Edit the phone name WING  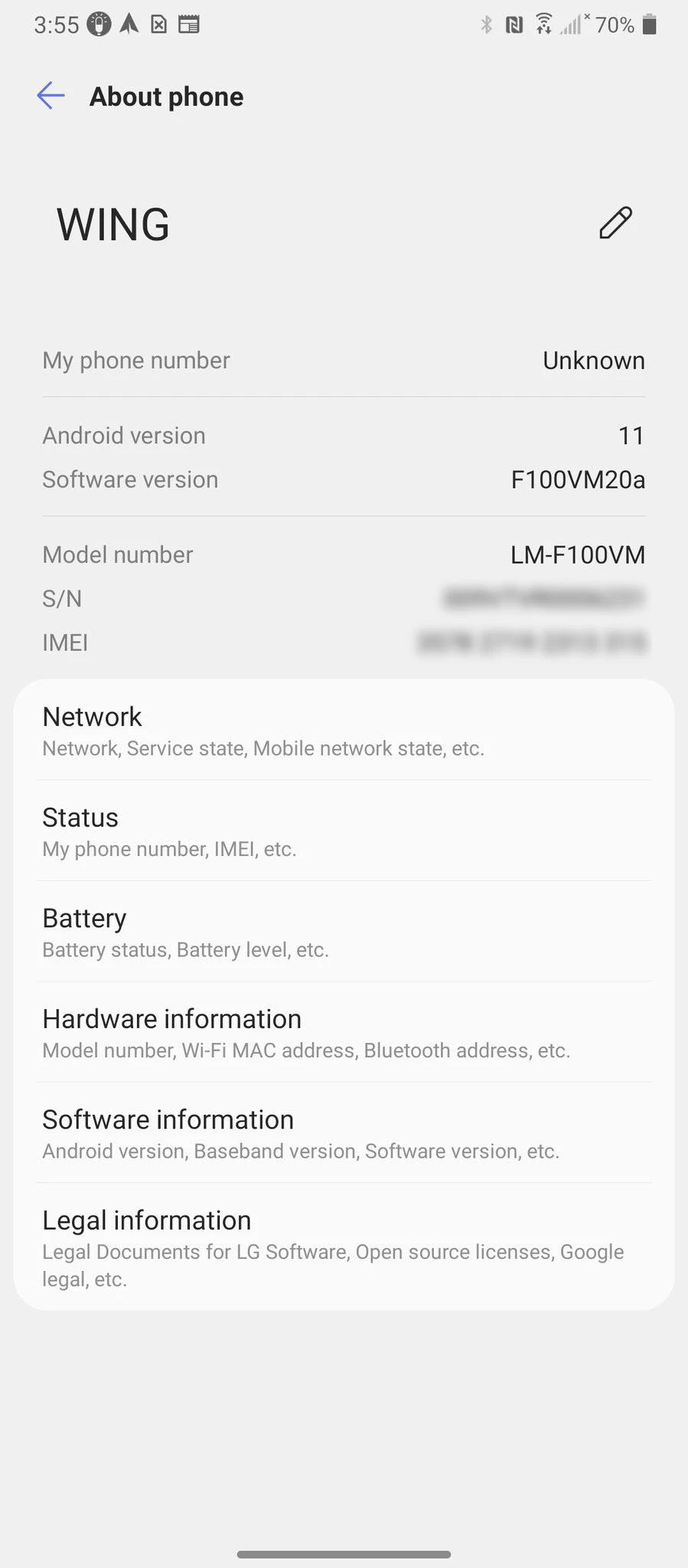click(615, 223)
